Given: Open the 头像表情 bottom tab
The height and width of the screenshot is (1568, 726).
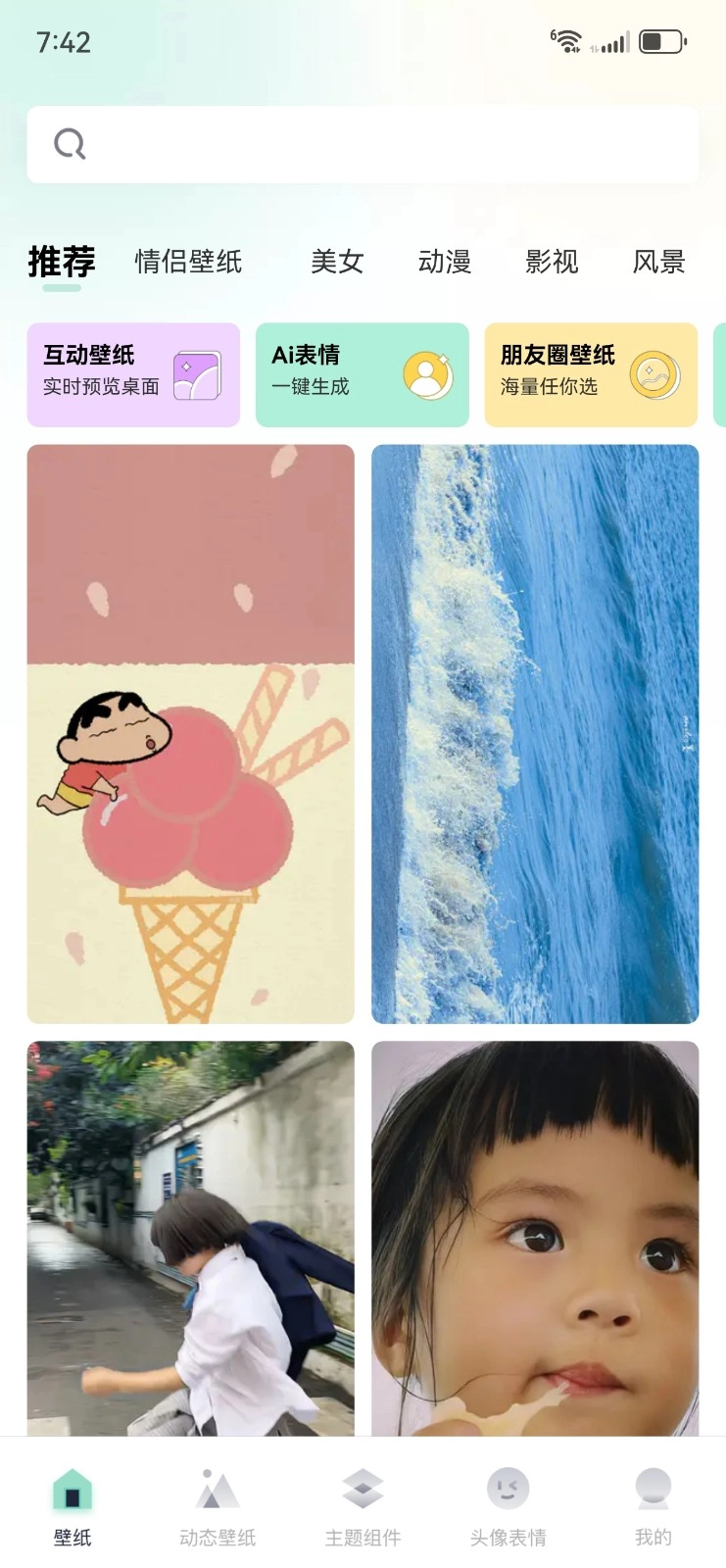Looking at the screenshot, I should point(508,1506).
